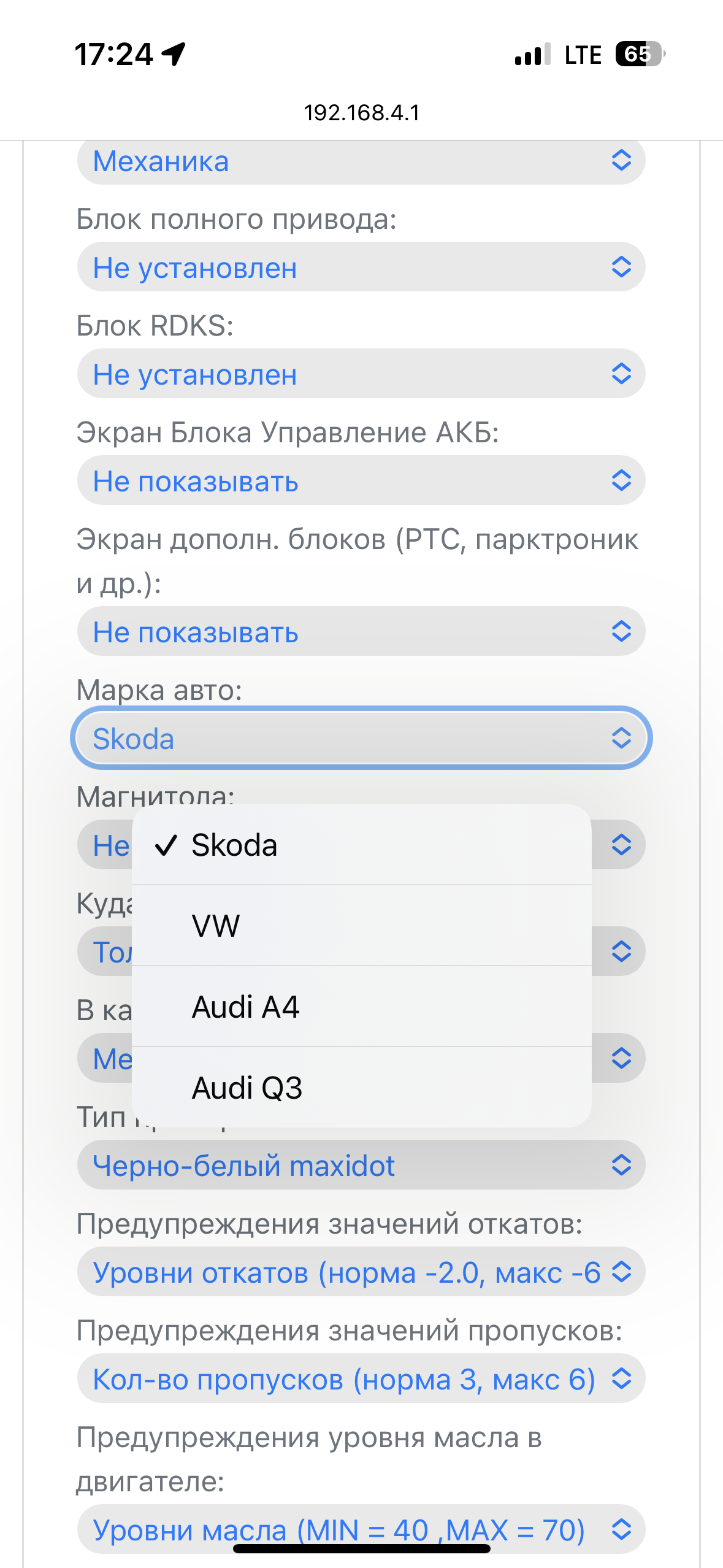Viewport: 723px width, 1568px height.
Task: Choose Audi A4 from the popup
Action: (x=361, y=1006)
